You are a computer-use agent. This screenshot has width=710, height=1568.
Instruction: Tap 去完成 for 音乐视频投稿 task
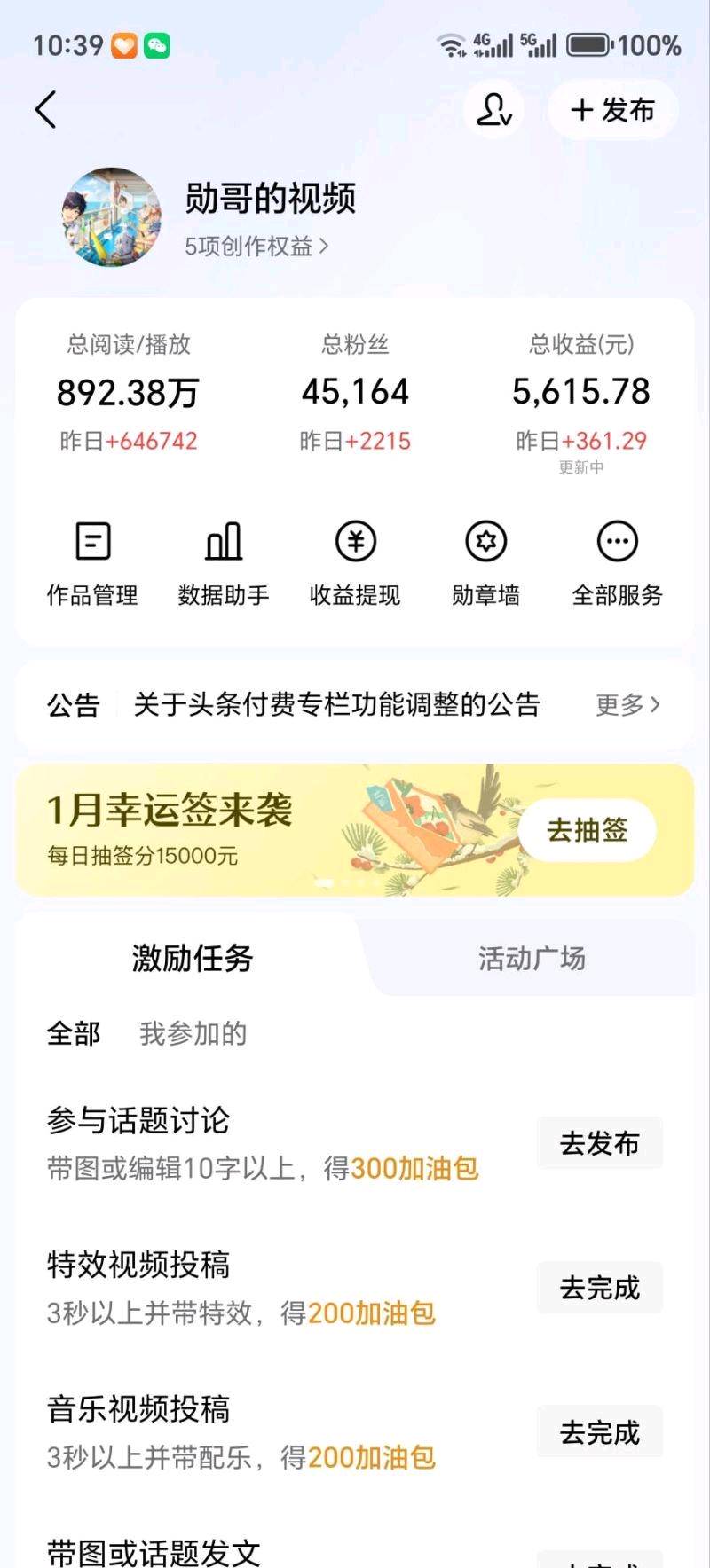point(599,1432)
